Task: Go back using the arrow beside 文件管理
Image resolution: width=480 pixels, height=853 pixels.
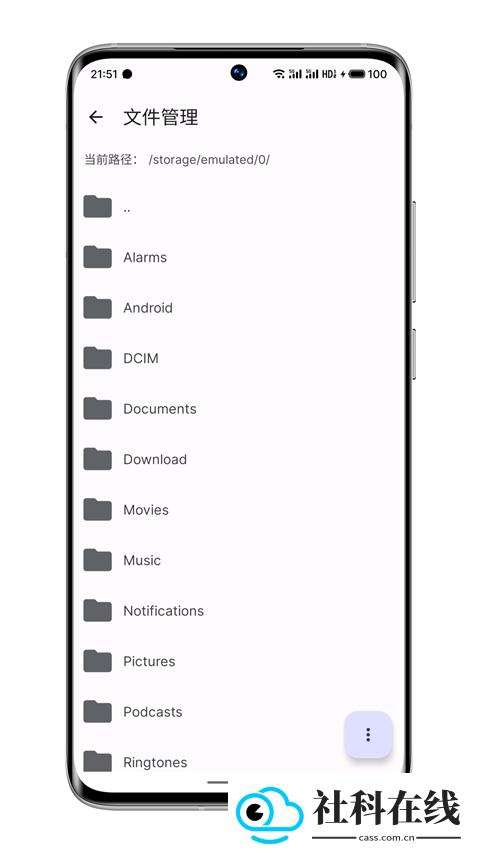Action: (96, 117)
